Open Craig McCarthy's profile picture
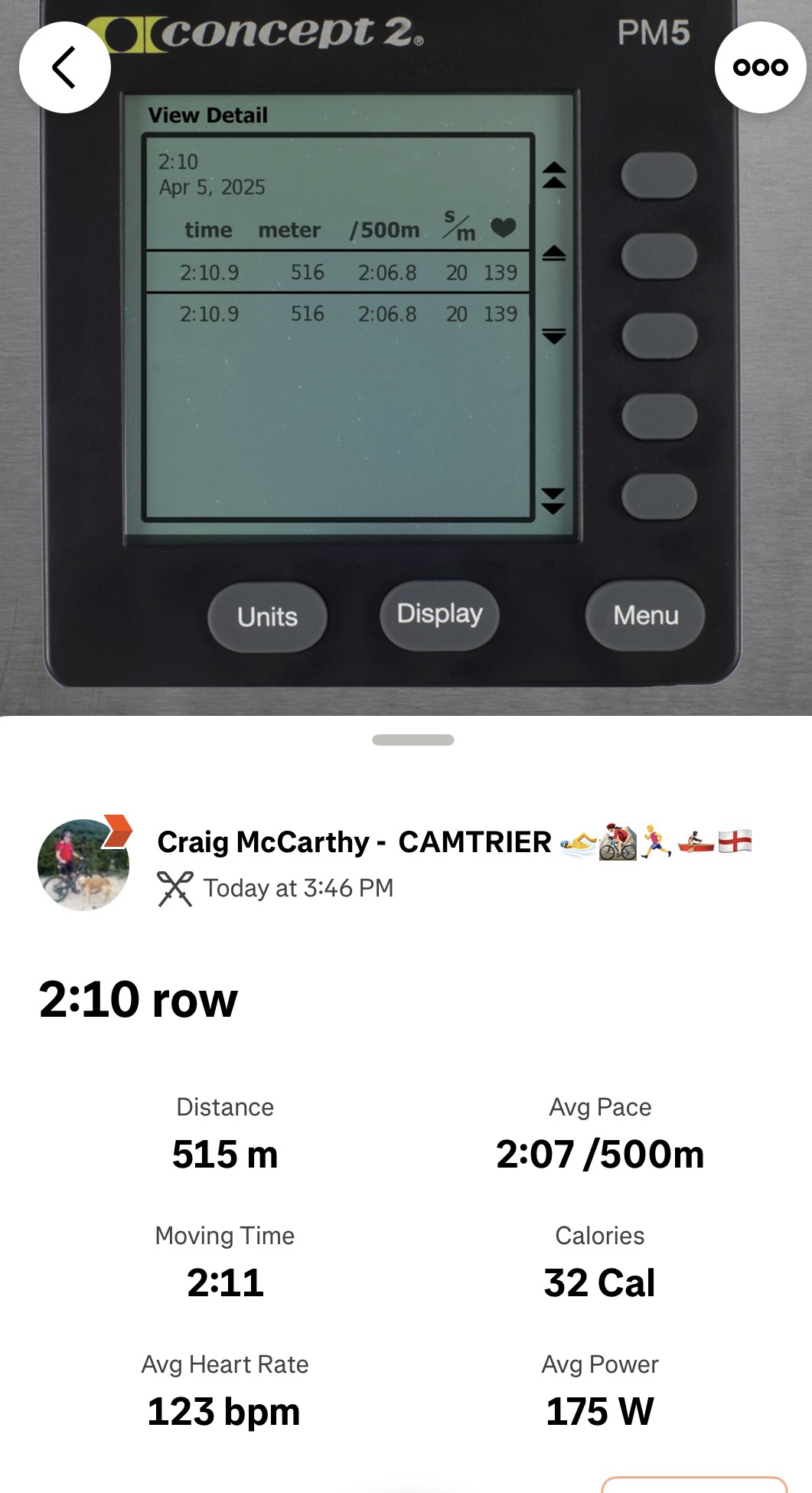Viewport: 812px width, 1493px height. click(83, 865)
